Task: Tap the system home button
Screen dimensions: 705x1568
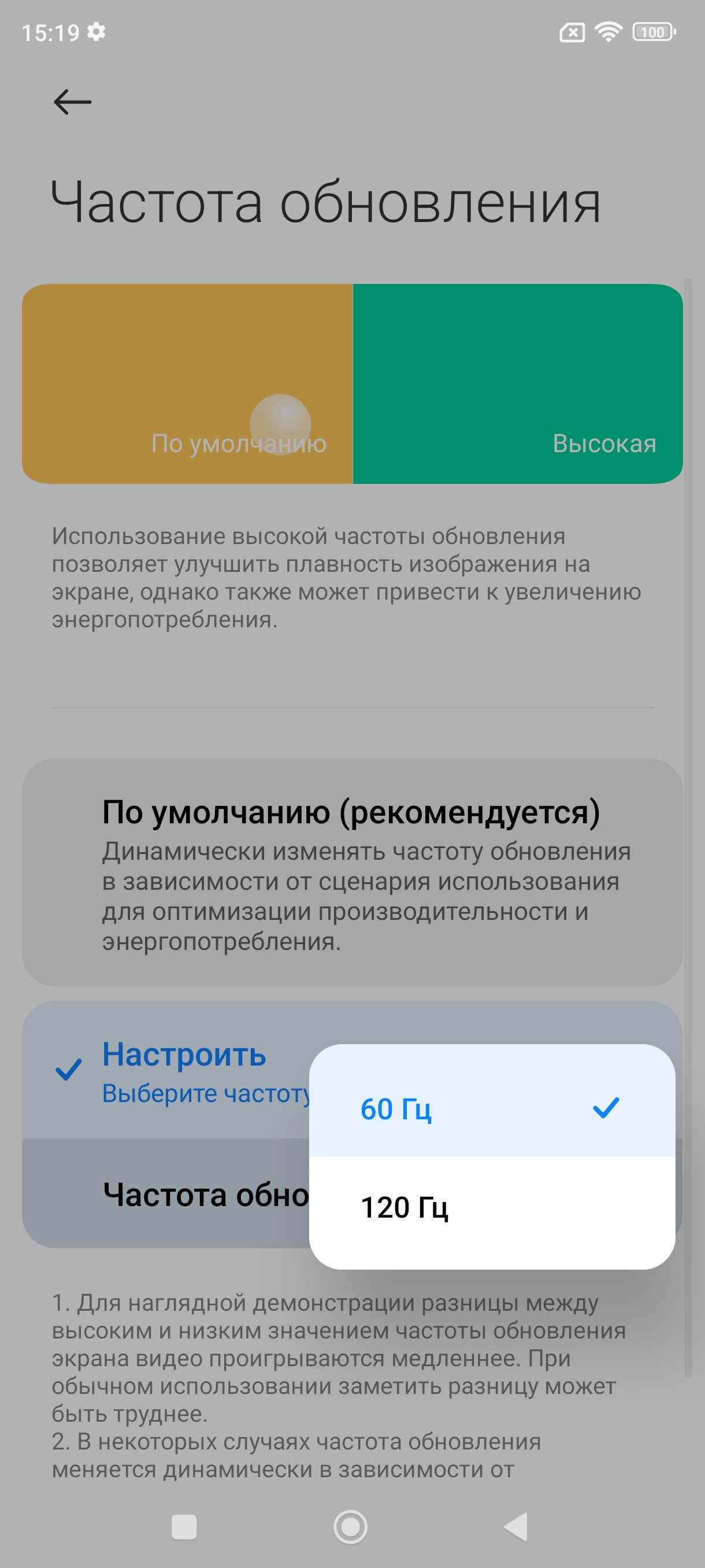Action: [350, 1527]
